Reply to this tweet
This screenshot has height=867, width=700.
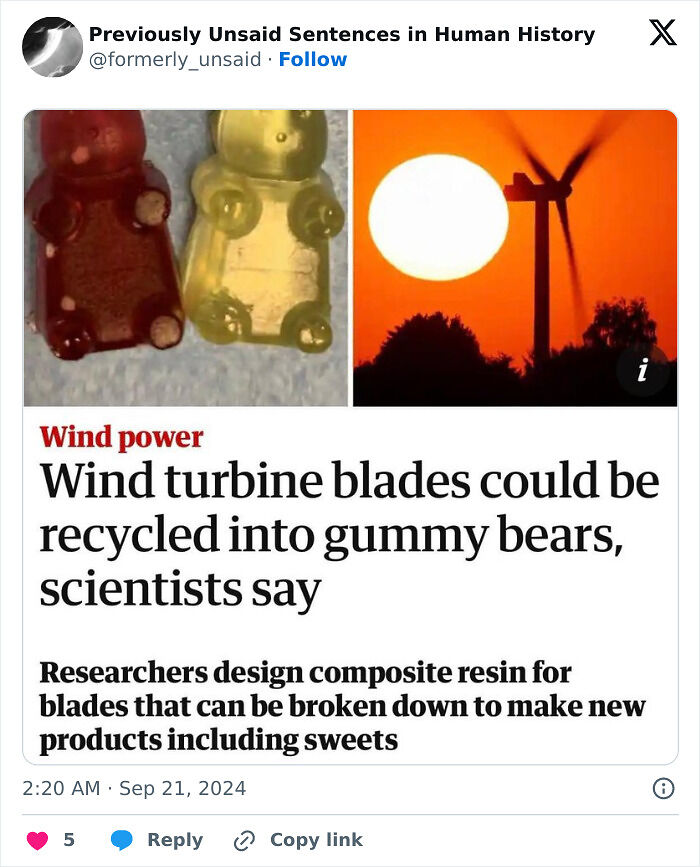coord(156,840)
